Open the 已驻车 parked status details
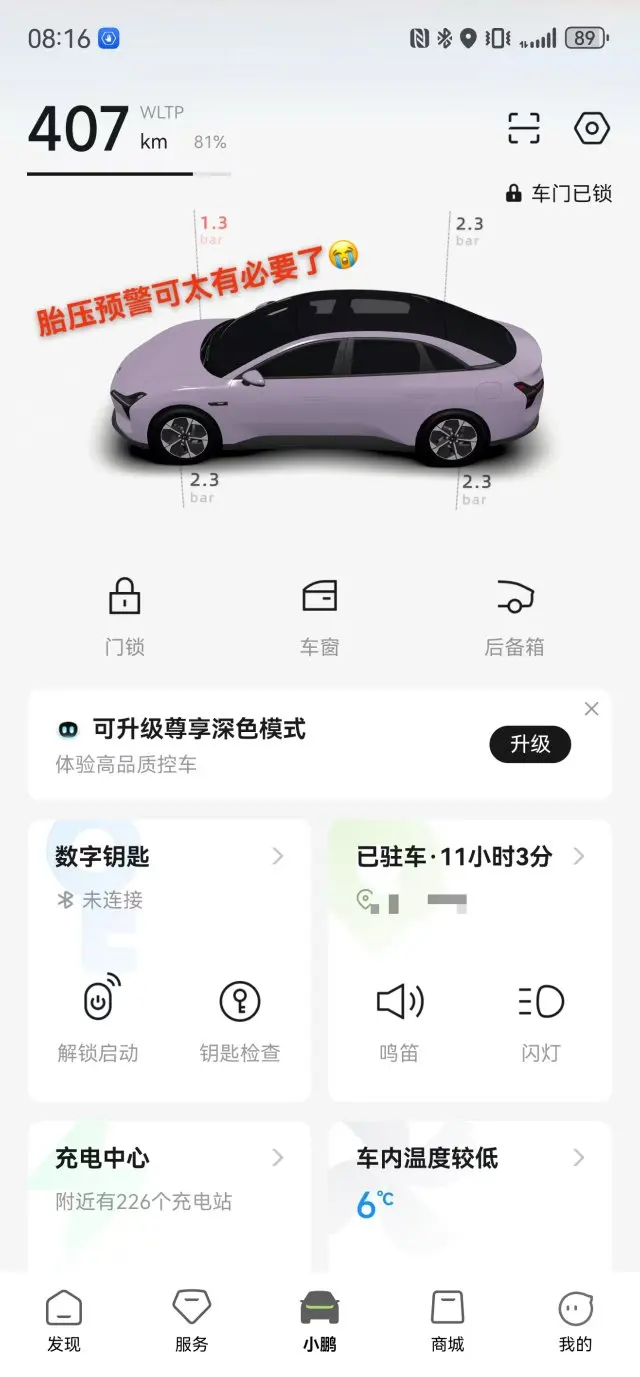Viewport: 640px width, 1377px height. pos(470,857)
